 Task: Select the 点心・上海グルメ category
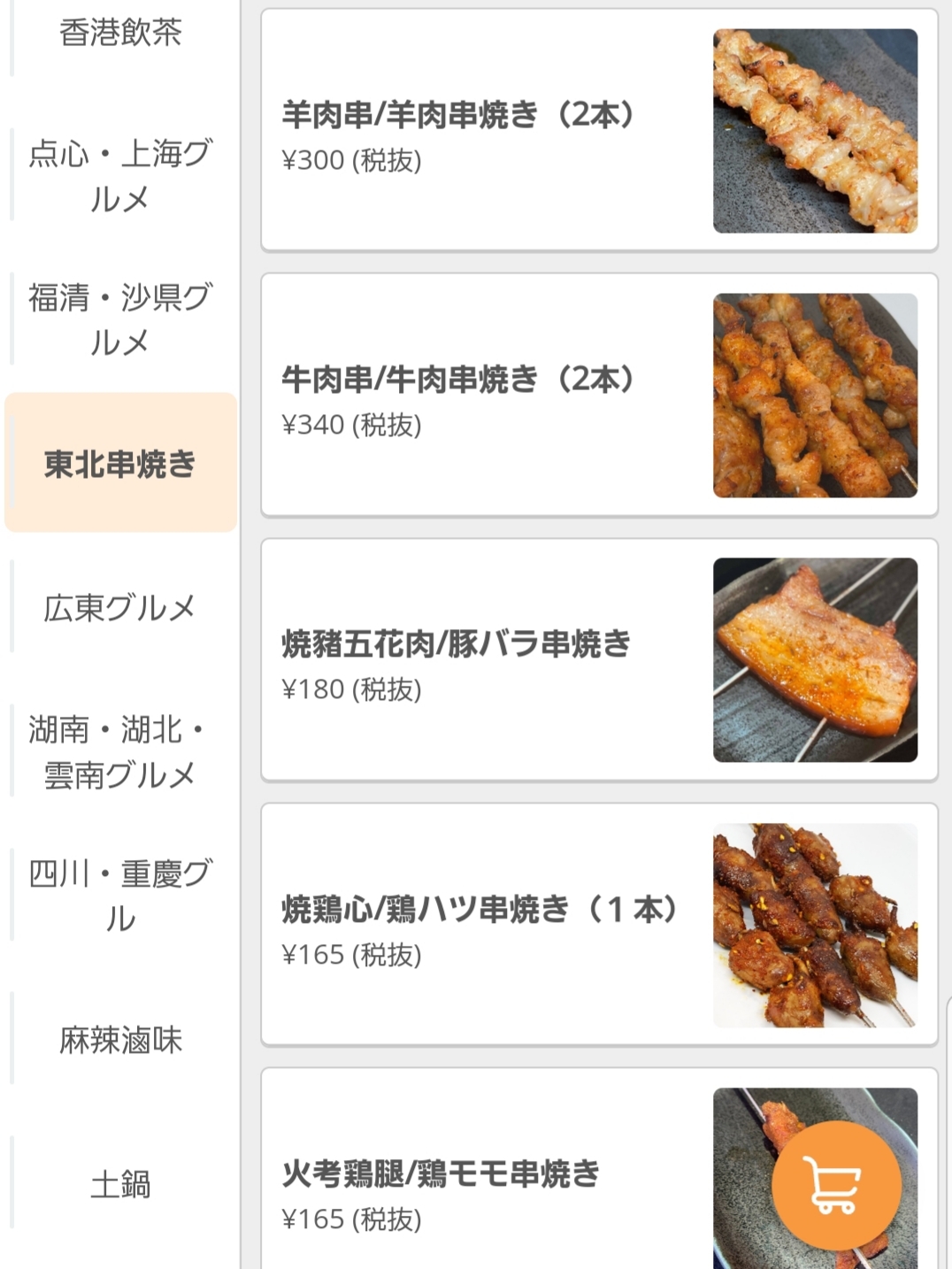[120, 175]
